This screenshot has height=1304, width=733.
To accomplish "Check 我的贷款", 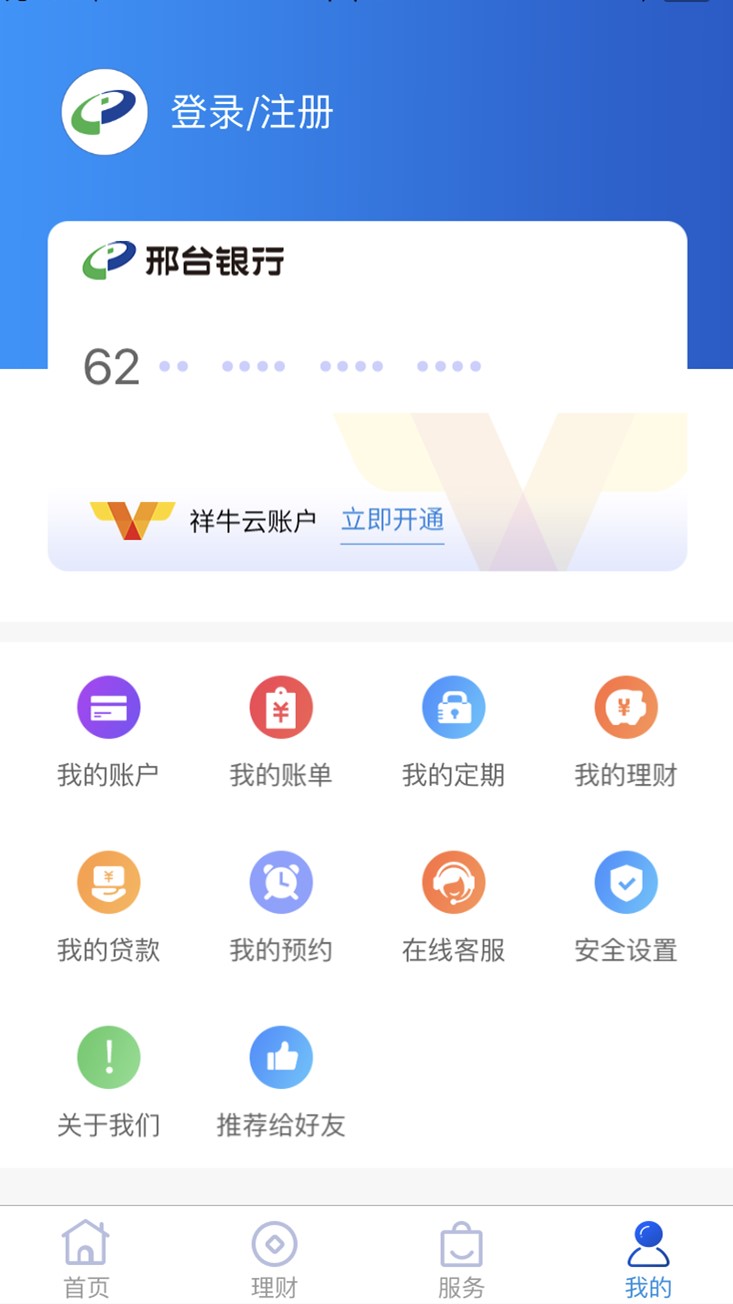I will (x=108, y=907).
